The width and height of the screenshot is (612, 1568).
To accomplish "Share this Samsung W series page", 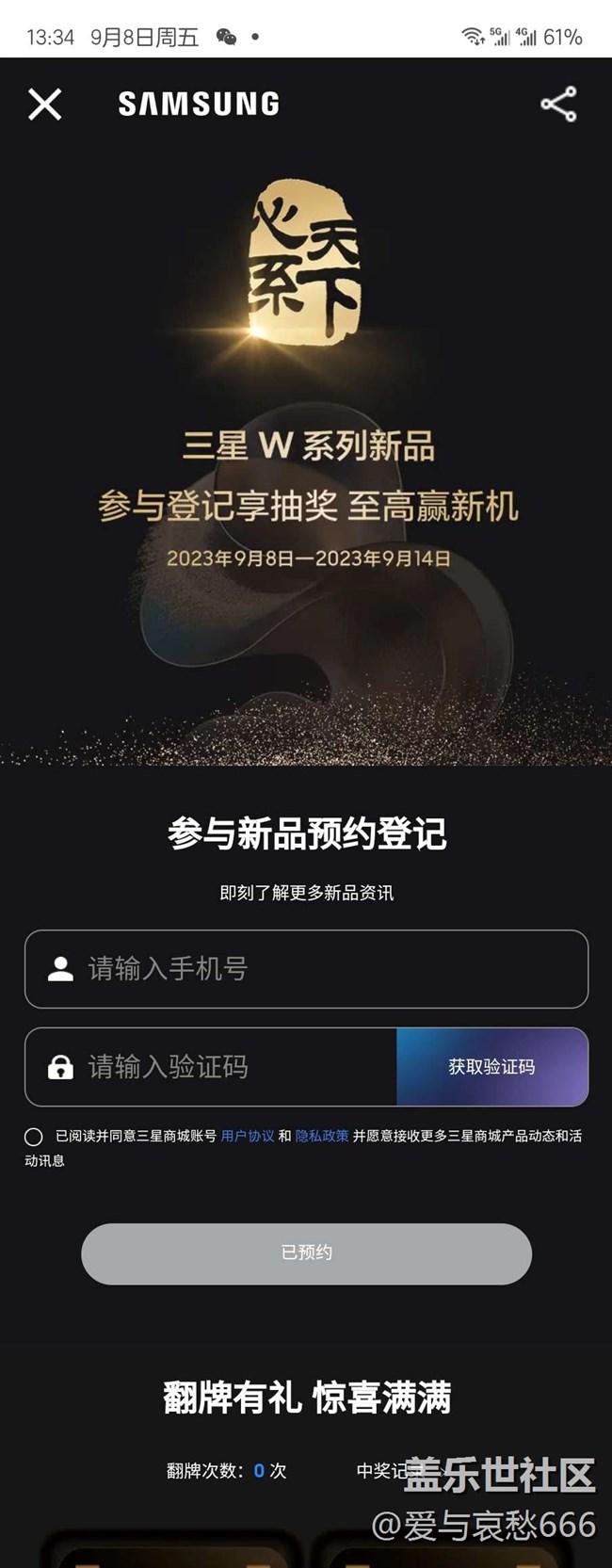I will (558, 104).
